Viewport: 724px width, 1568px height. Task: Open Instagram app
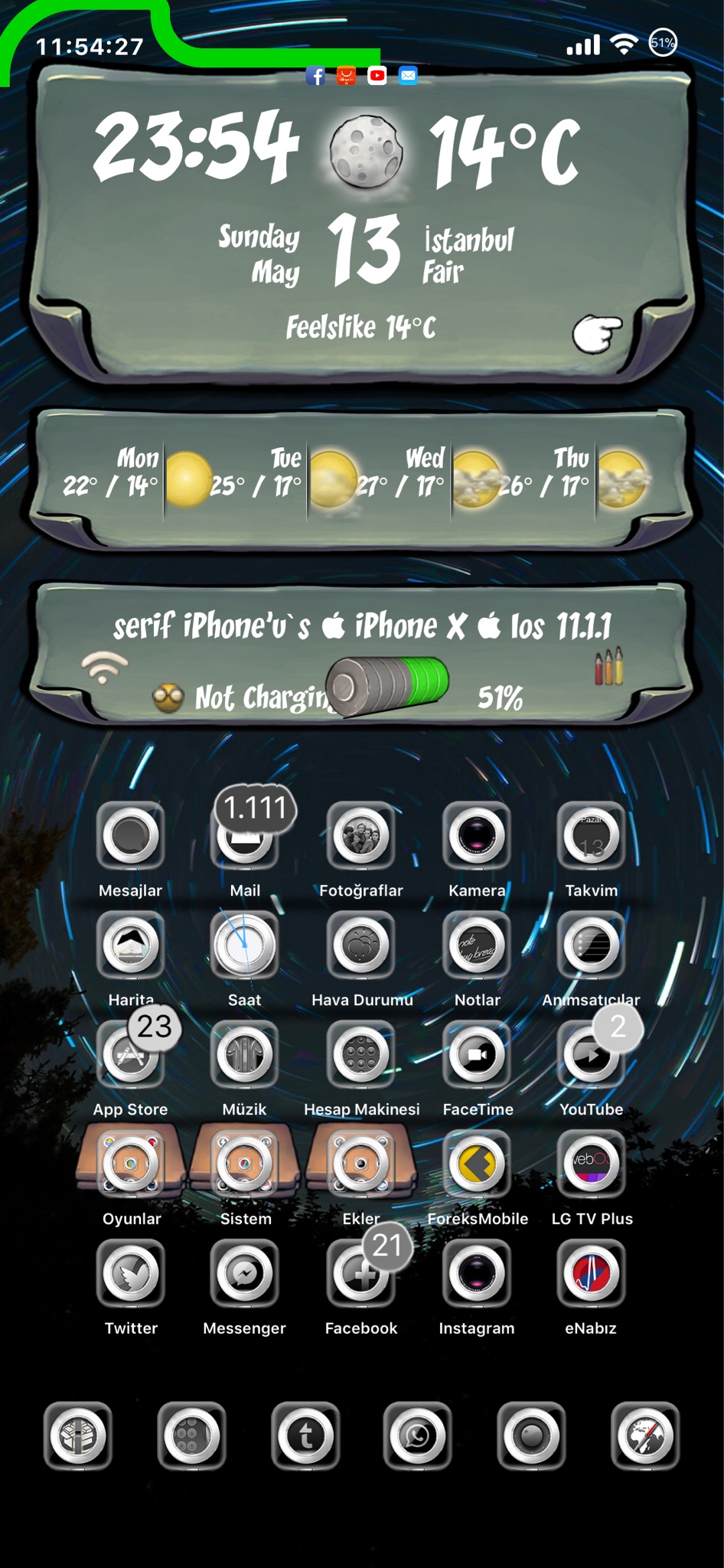point(477,1274)
